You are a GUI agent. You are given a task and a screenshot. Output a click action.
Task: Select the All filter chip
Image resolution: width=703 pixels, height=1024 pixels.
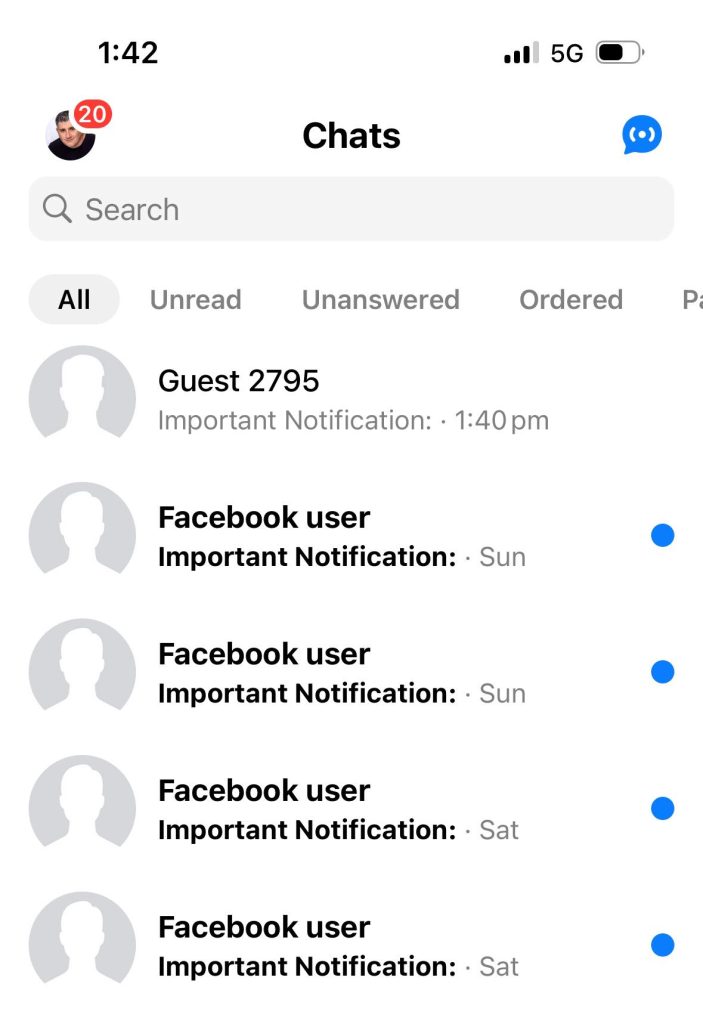(x=74, y=299)
